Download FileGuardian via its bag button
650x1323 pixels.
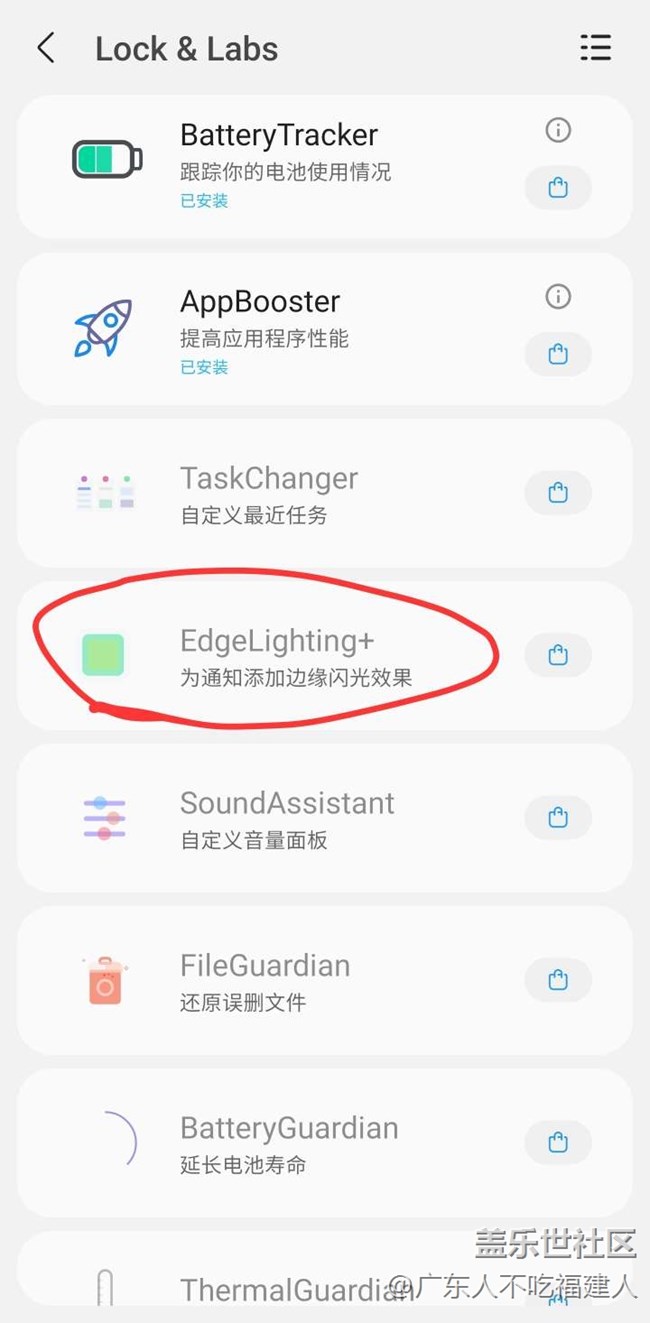click(558, 980)
